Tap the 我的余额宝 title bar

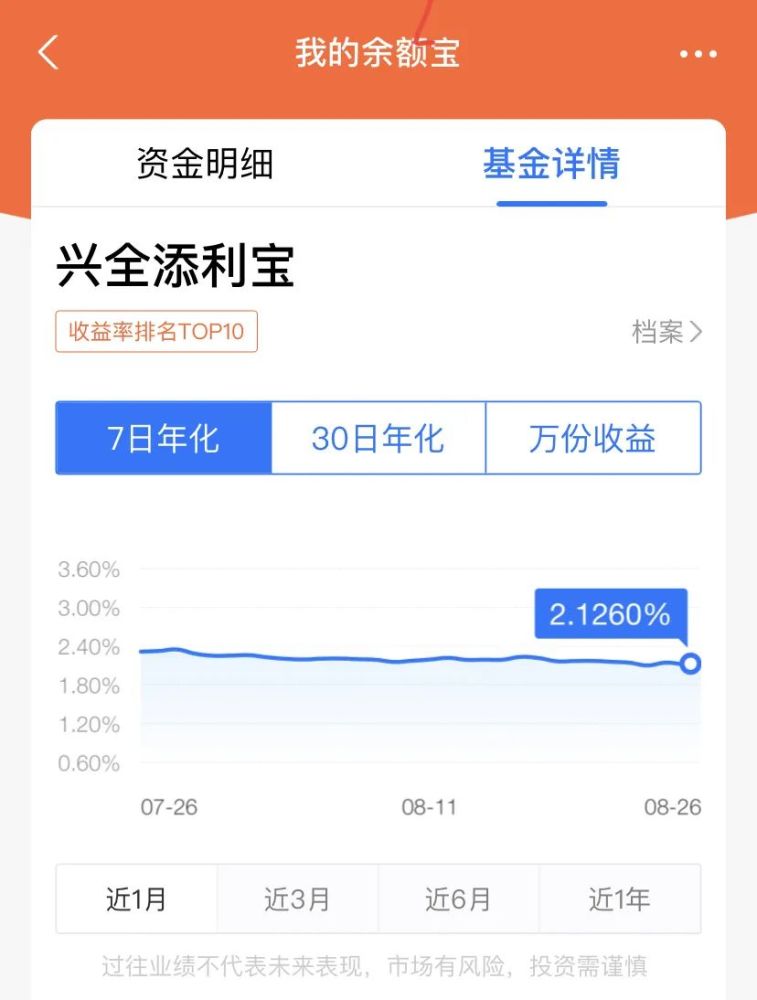click(378, 53)
